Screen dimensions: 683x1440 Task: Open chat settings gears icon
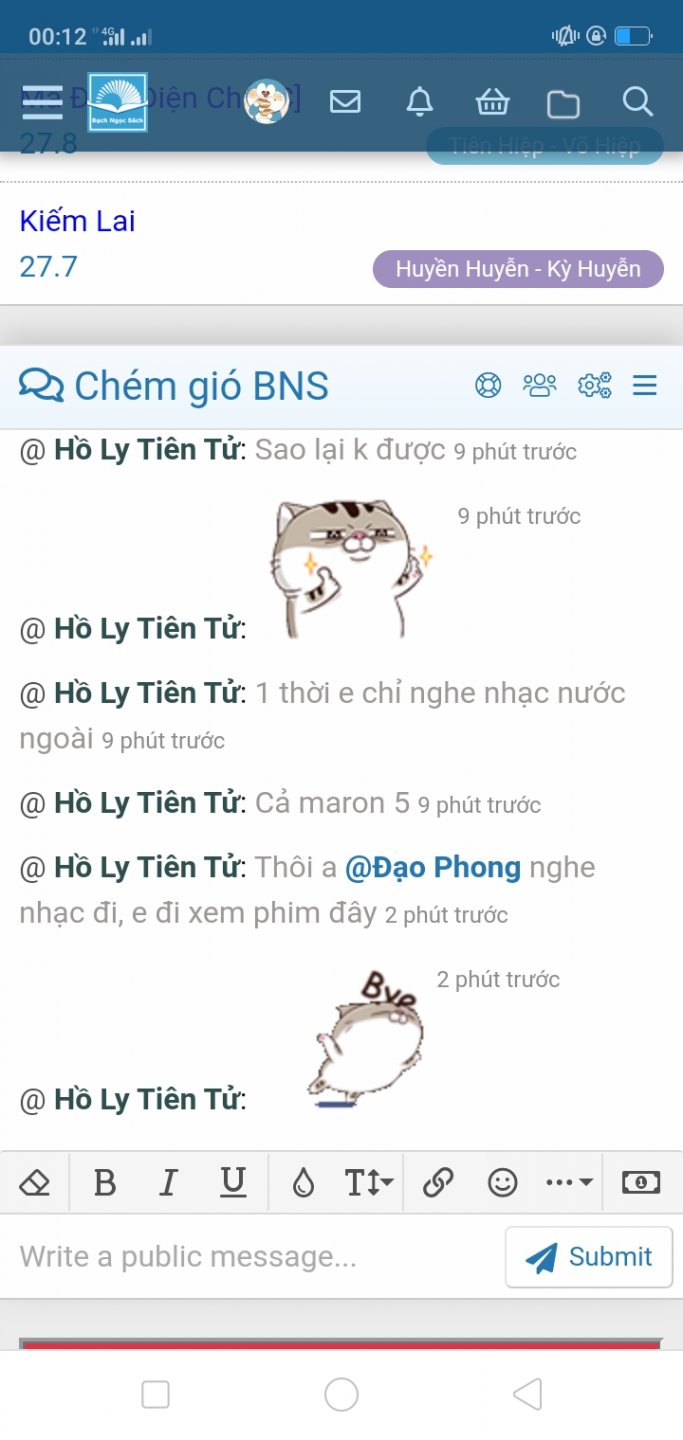(594, 385)
